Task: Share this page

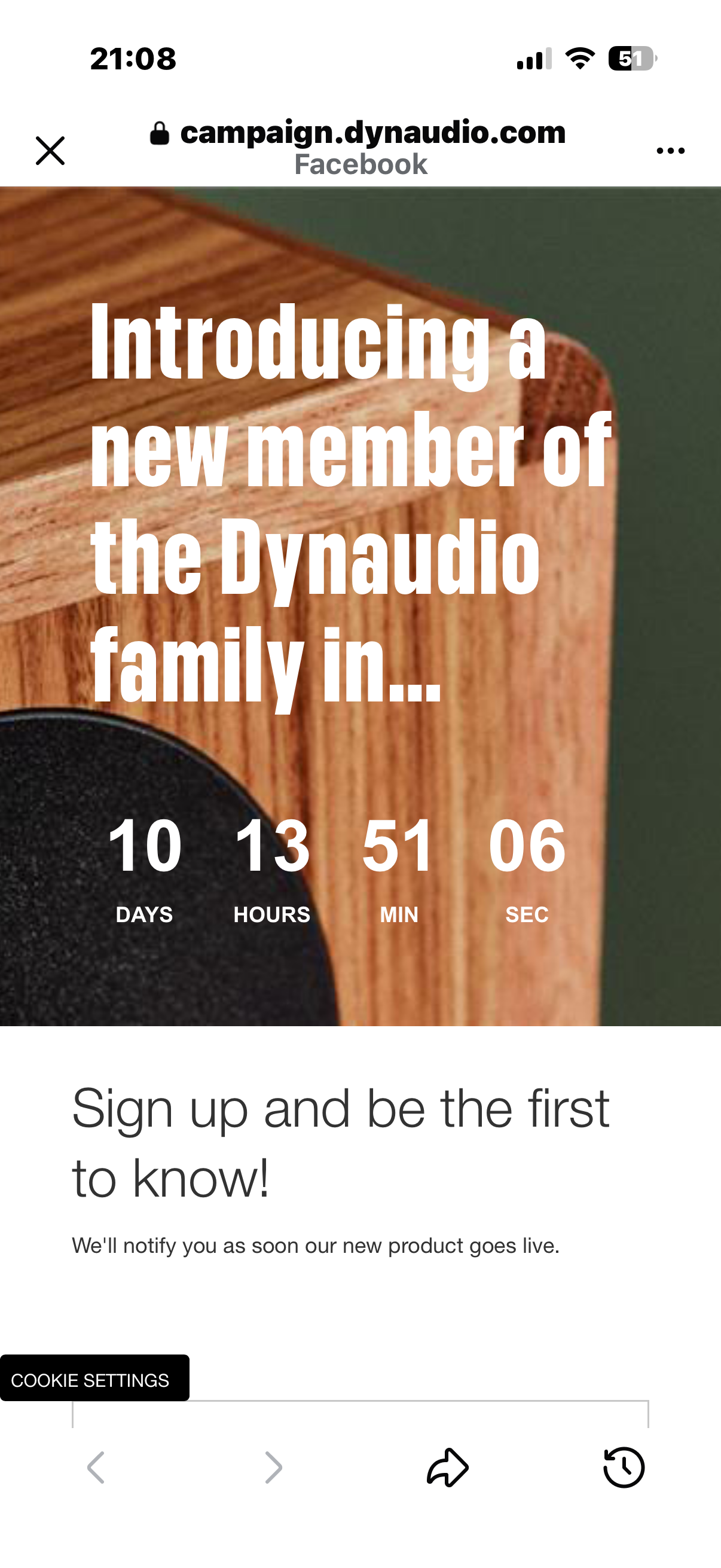Action: click(447, 1467)
